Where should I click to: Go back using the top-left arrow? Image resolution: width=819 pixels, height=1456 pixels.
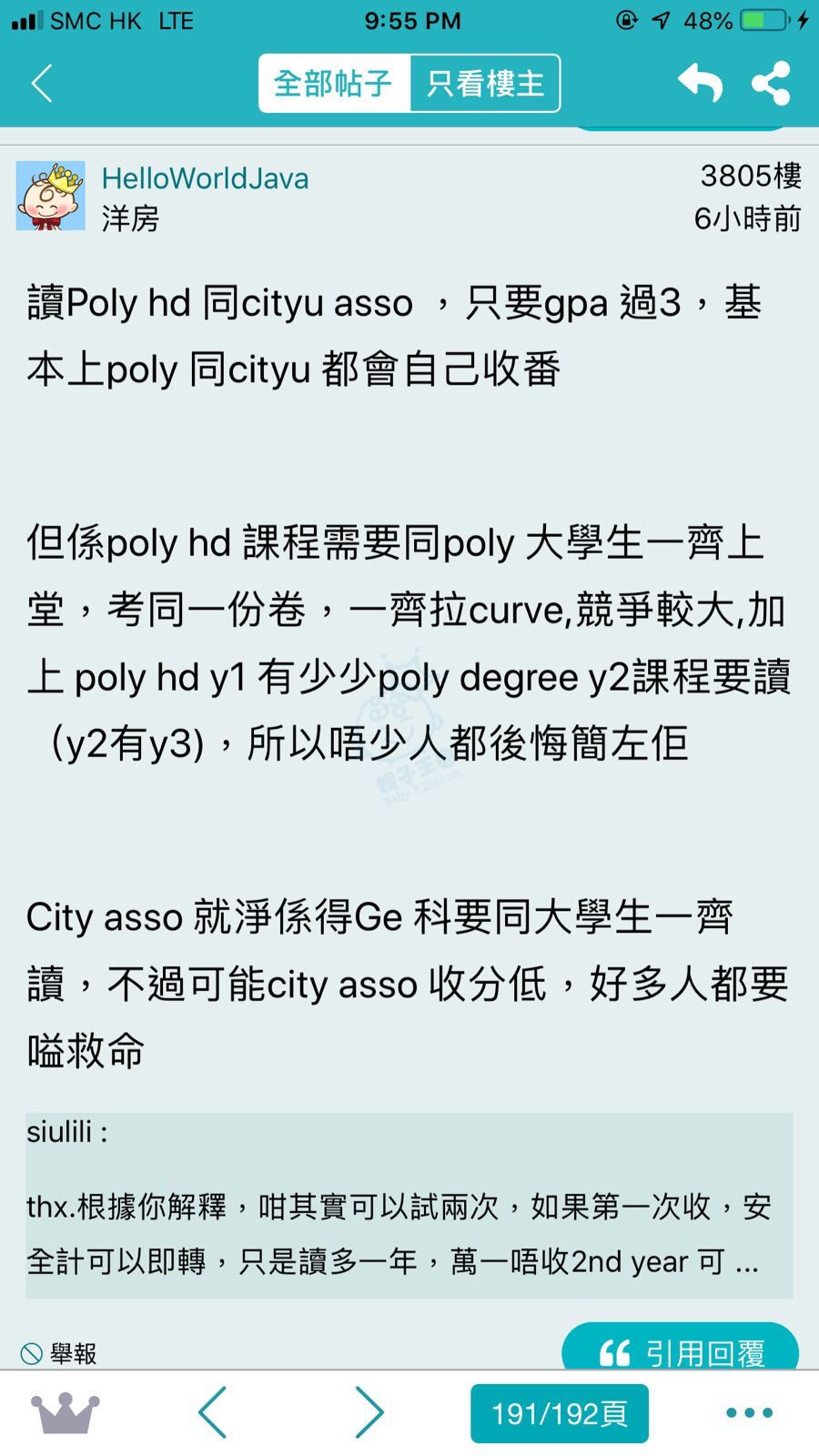coord(42,84)
